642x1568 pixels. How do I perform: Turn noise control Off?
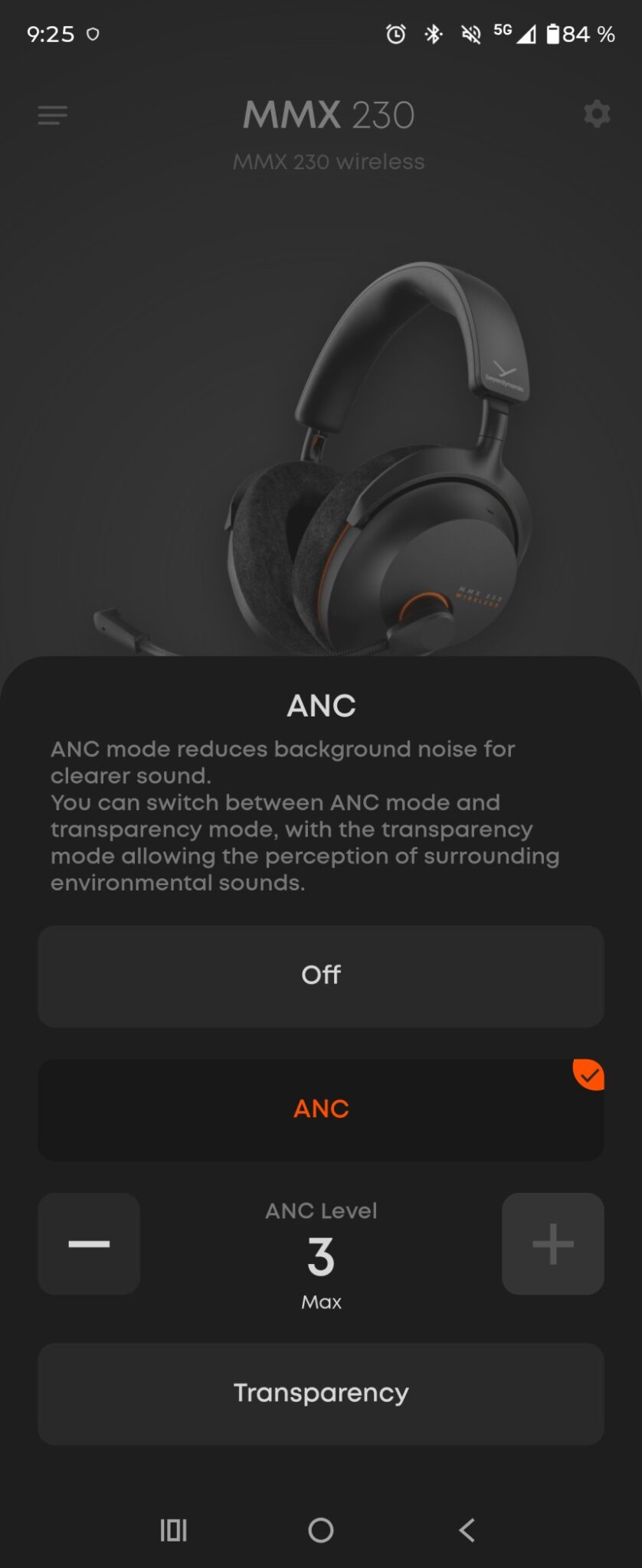(321, 976)
